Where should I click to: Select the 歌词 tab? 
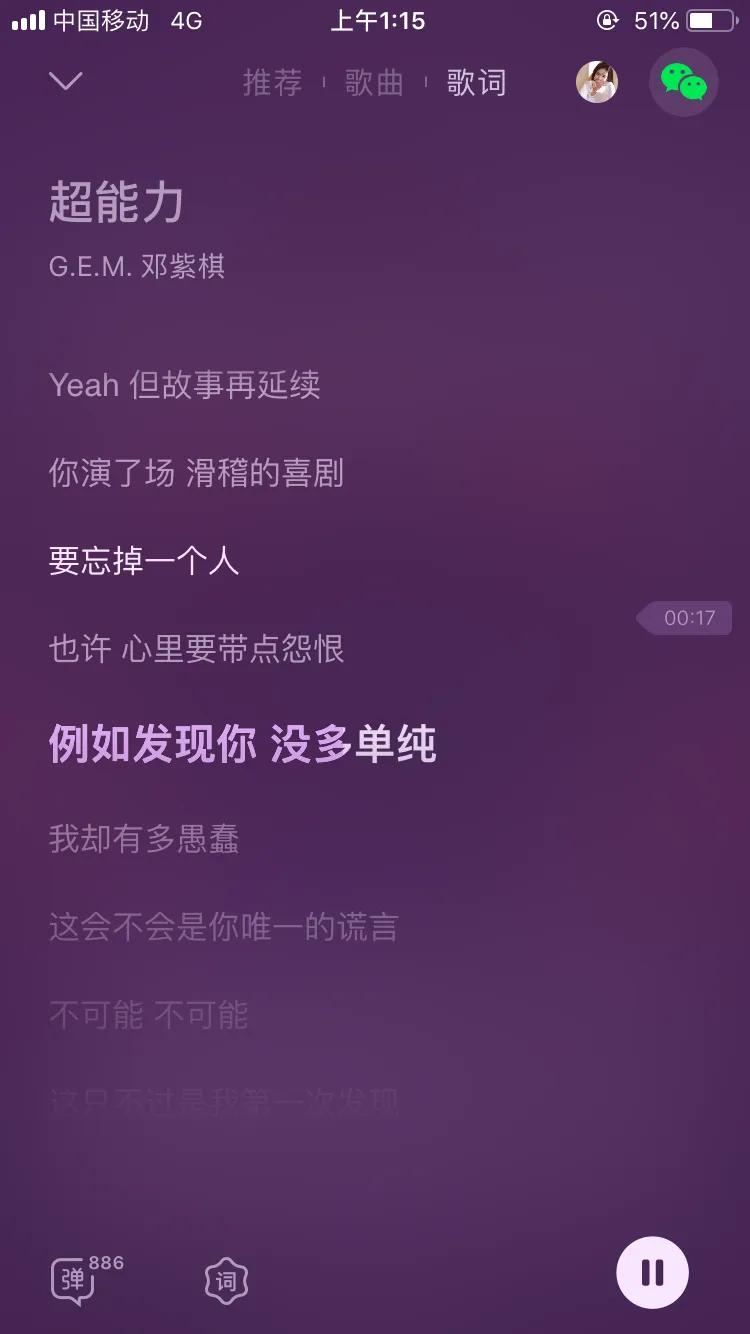pos(477,84)
